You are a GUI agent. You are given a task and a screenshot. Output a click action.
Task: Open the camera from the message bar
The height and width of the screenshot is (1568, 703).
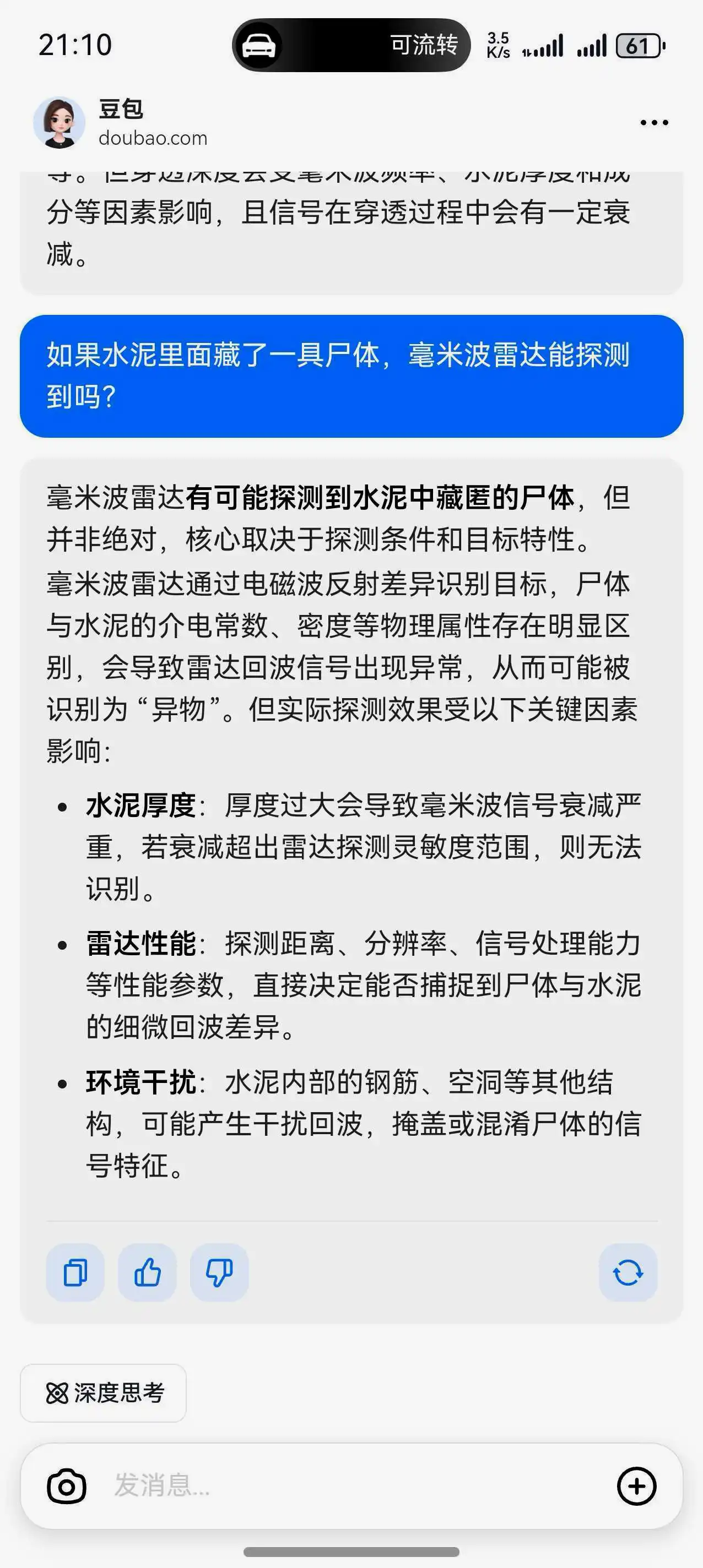click(67, 1486)
